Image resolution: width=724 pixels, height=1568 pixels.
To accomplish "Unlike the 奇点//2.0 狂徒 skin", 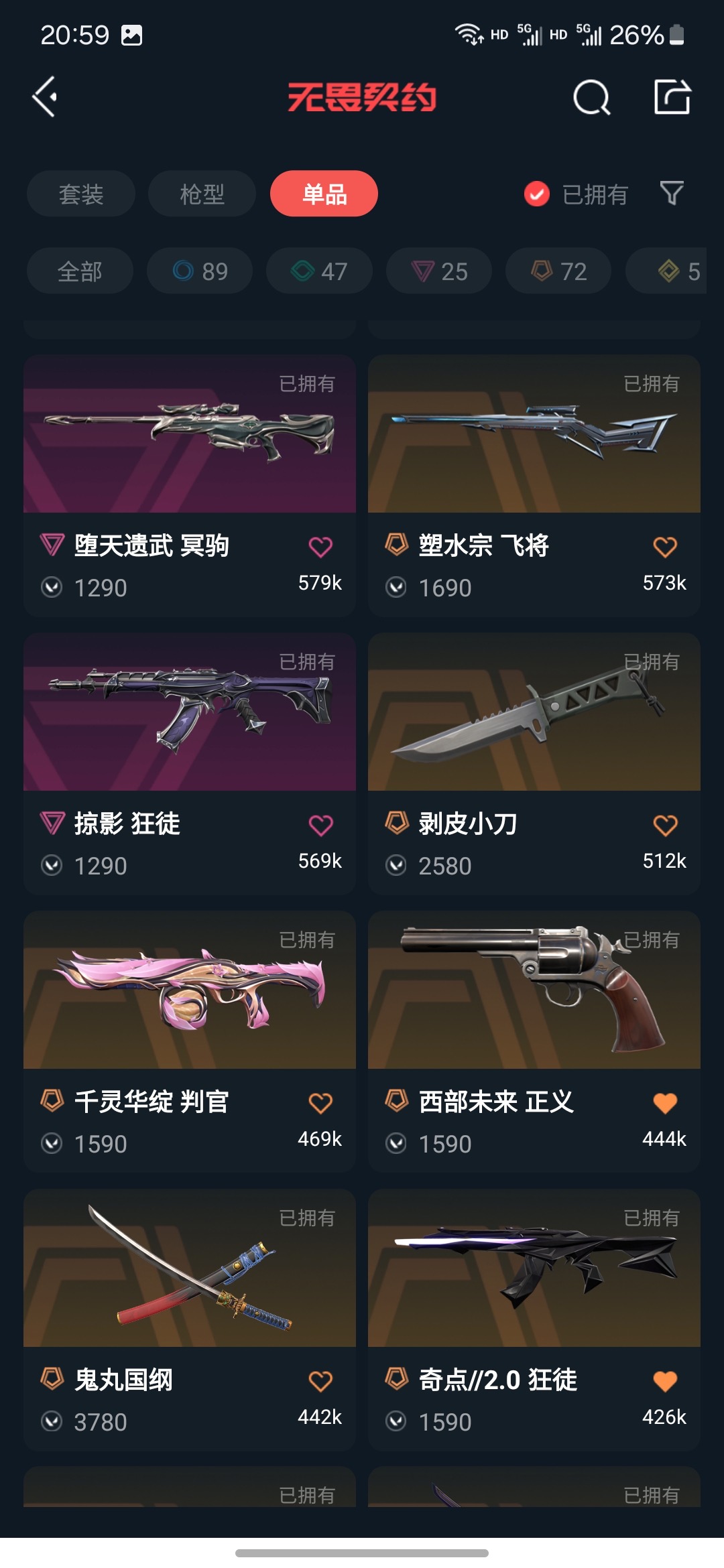I will pyautogui.click(x=665, y=1381).
